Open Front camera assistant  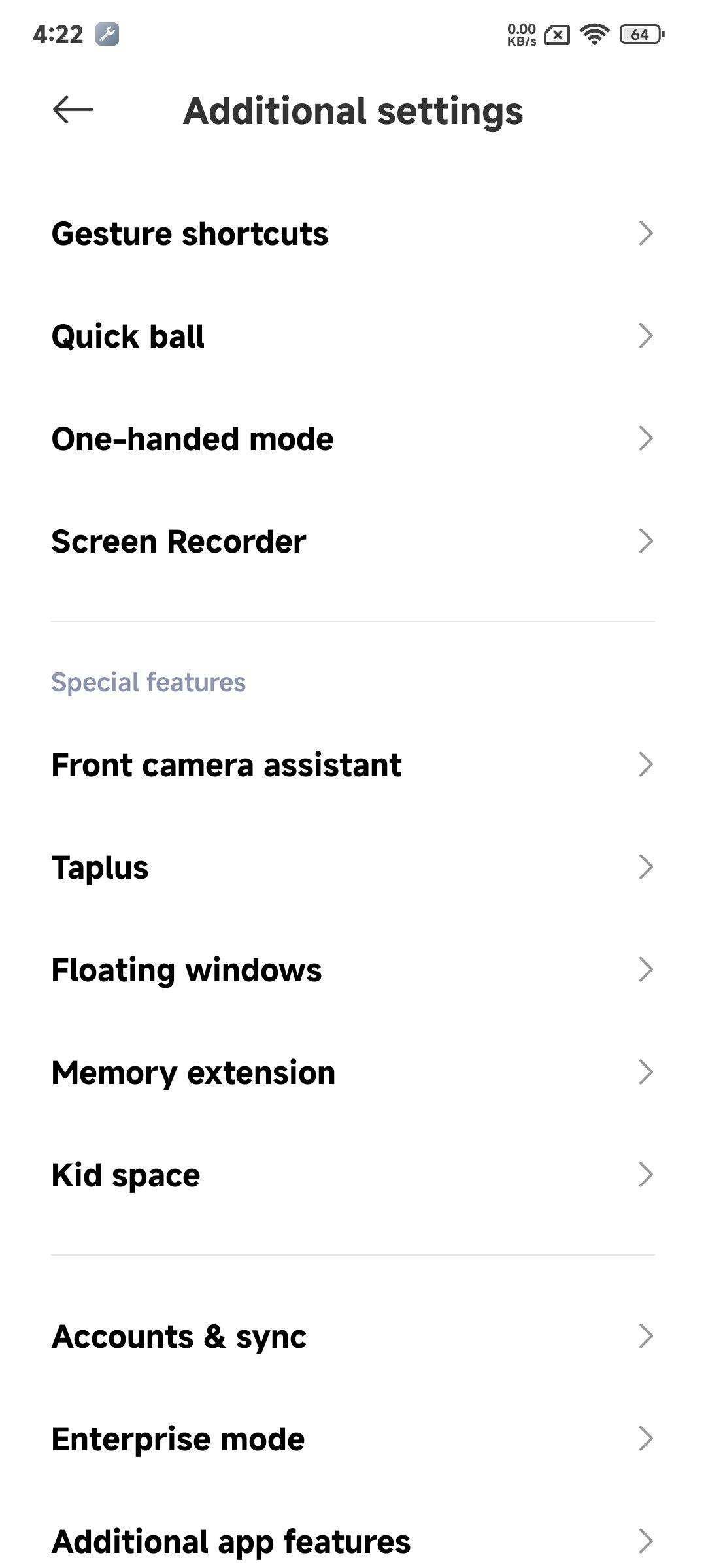tap(353, 764)
